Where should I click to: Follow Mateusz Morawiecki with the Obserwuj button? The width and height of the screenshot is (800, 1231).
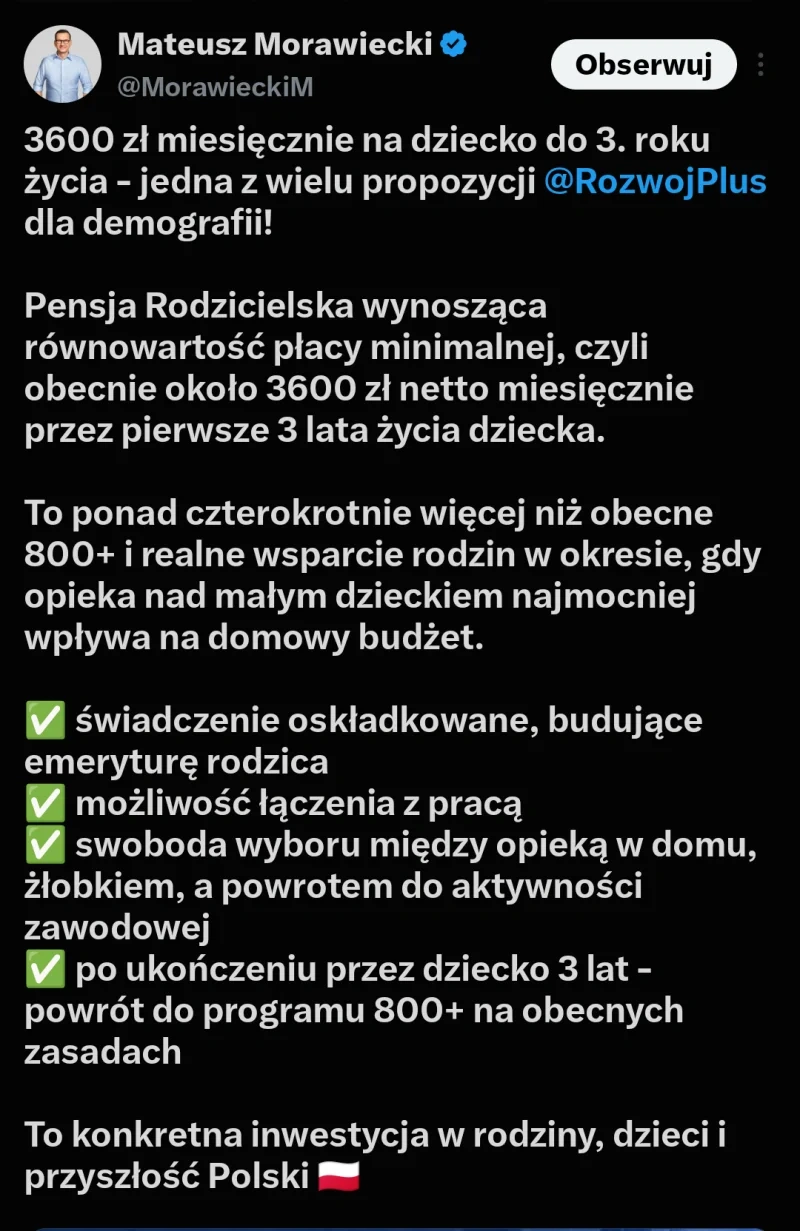click(x=643, y=65)
